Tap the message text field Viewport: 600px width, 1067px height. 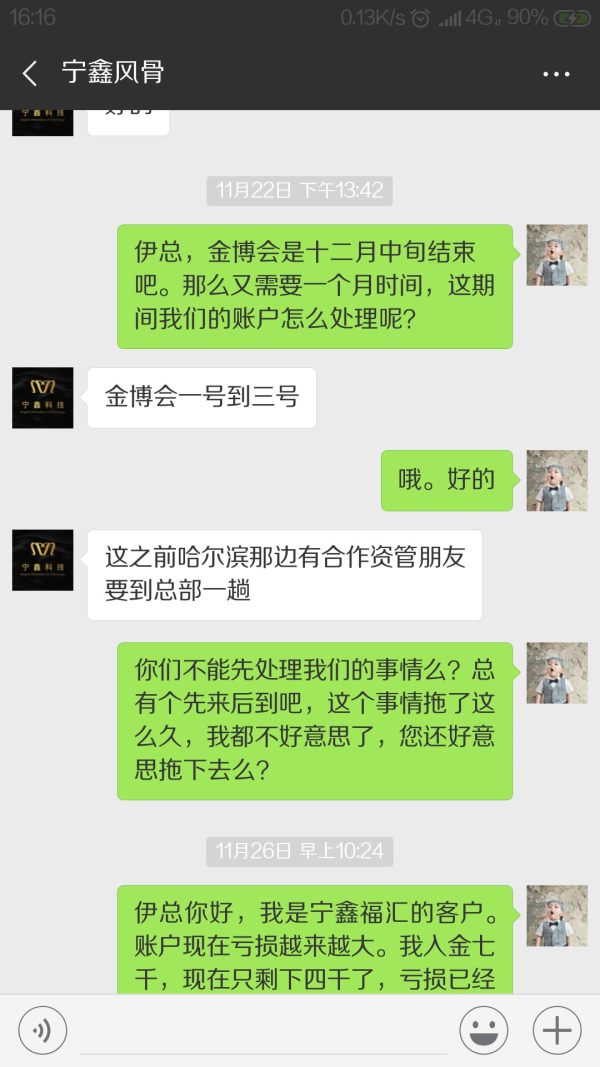coord(262,1032)
